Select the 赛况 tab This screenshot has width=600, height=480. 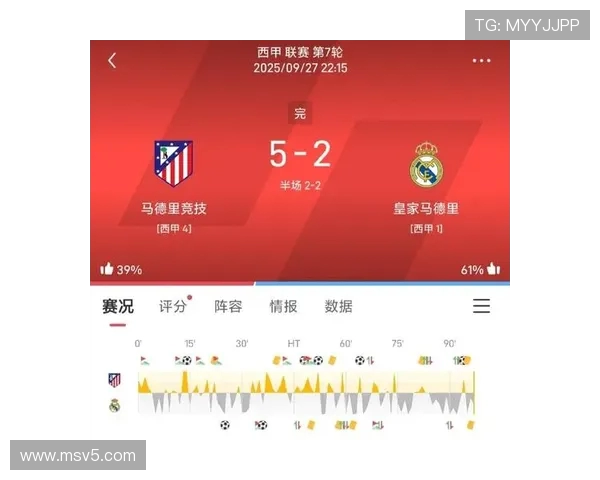coord(118,306)
